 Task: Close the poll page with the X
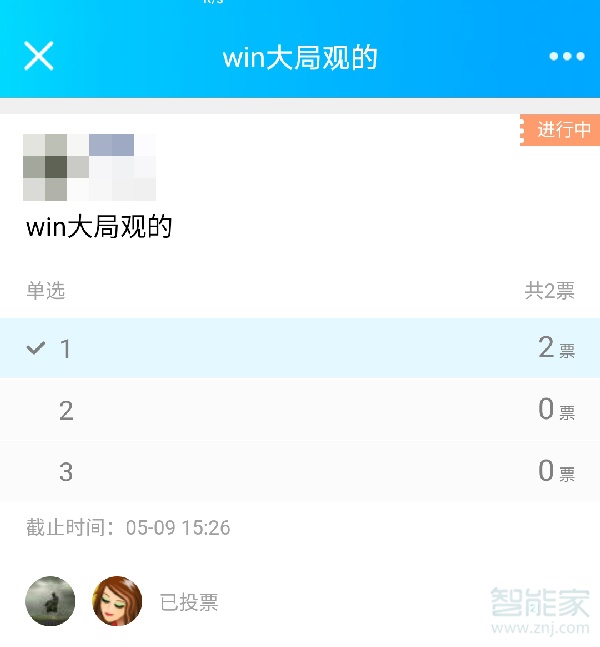[x=39, y=56]
